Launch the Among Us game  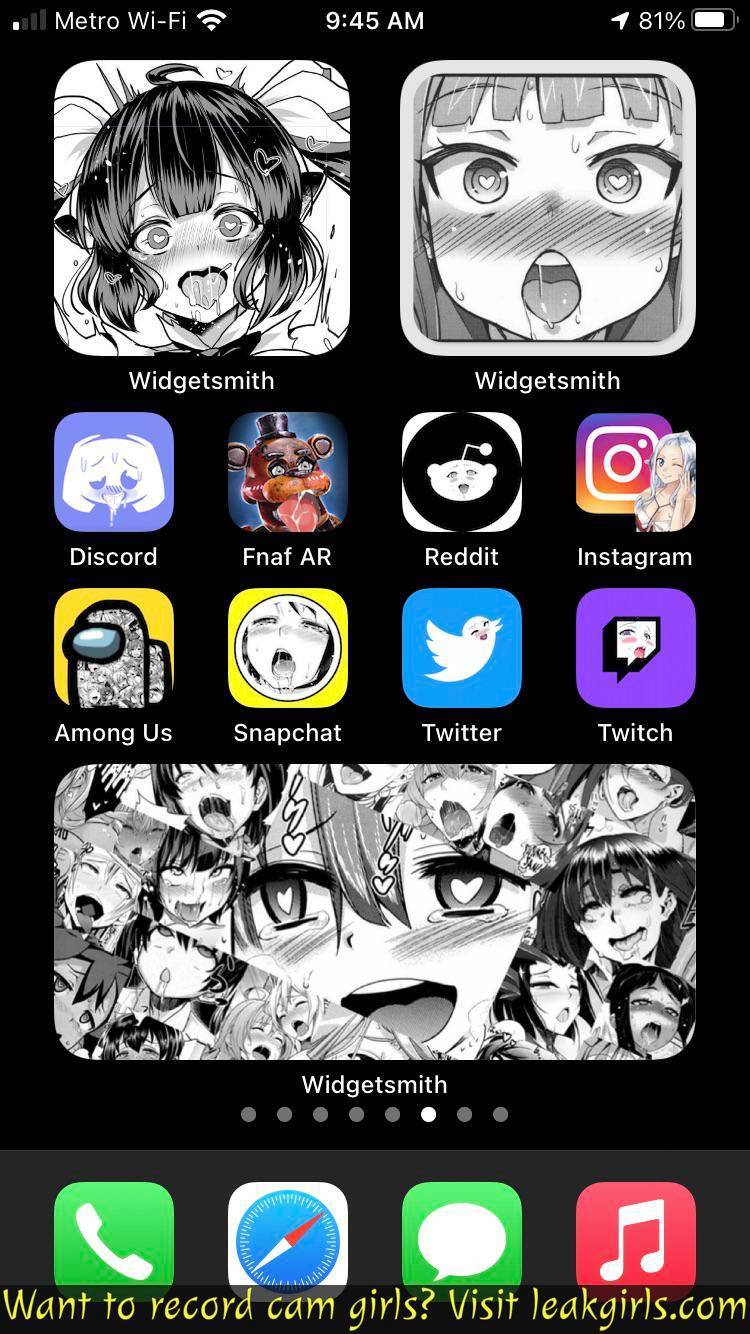(113, 648)
